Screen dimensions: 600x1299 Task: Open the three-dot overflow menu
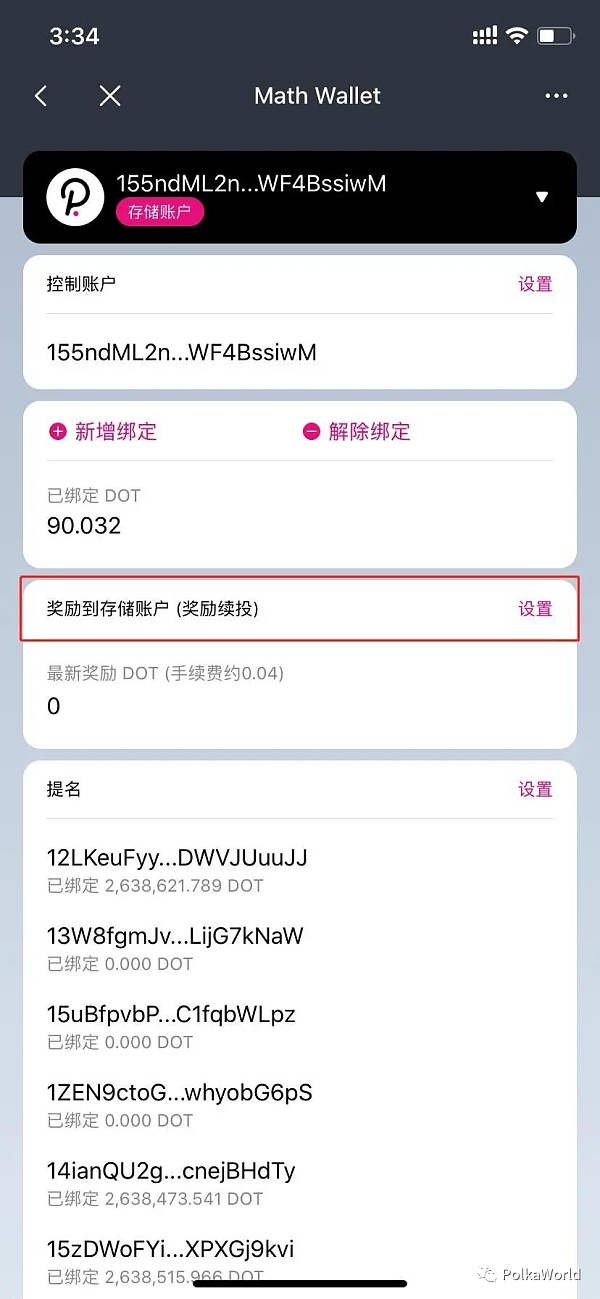(x=556, y=96)
